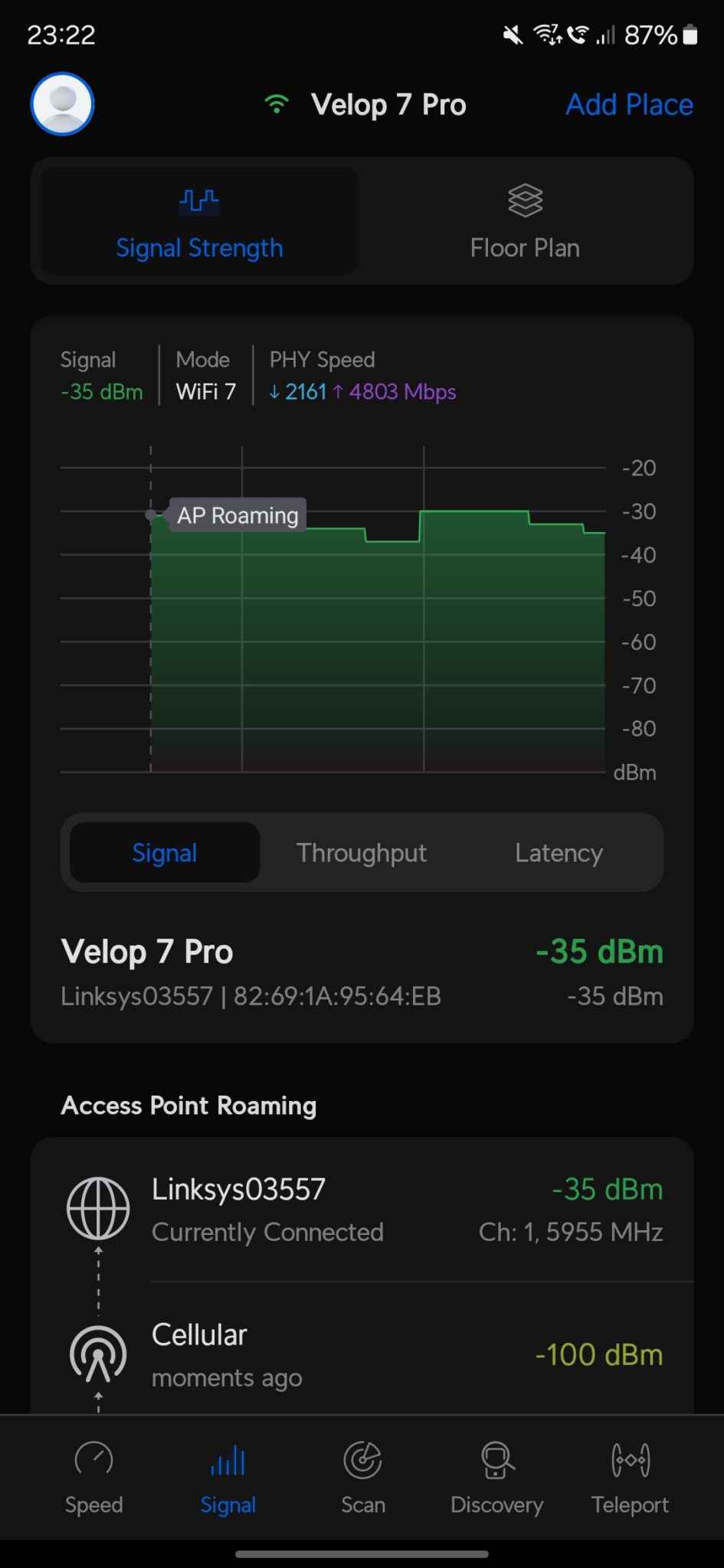Switch to the Floor Plan tab
The width and height of the screenshot is (724, 1568).
[525, 221]
